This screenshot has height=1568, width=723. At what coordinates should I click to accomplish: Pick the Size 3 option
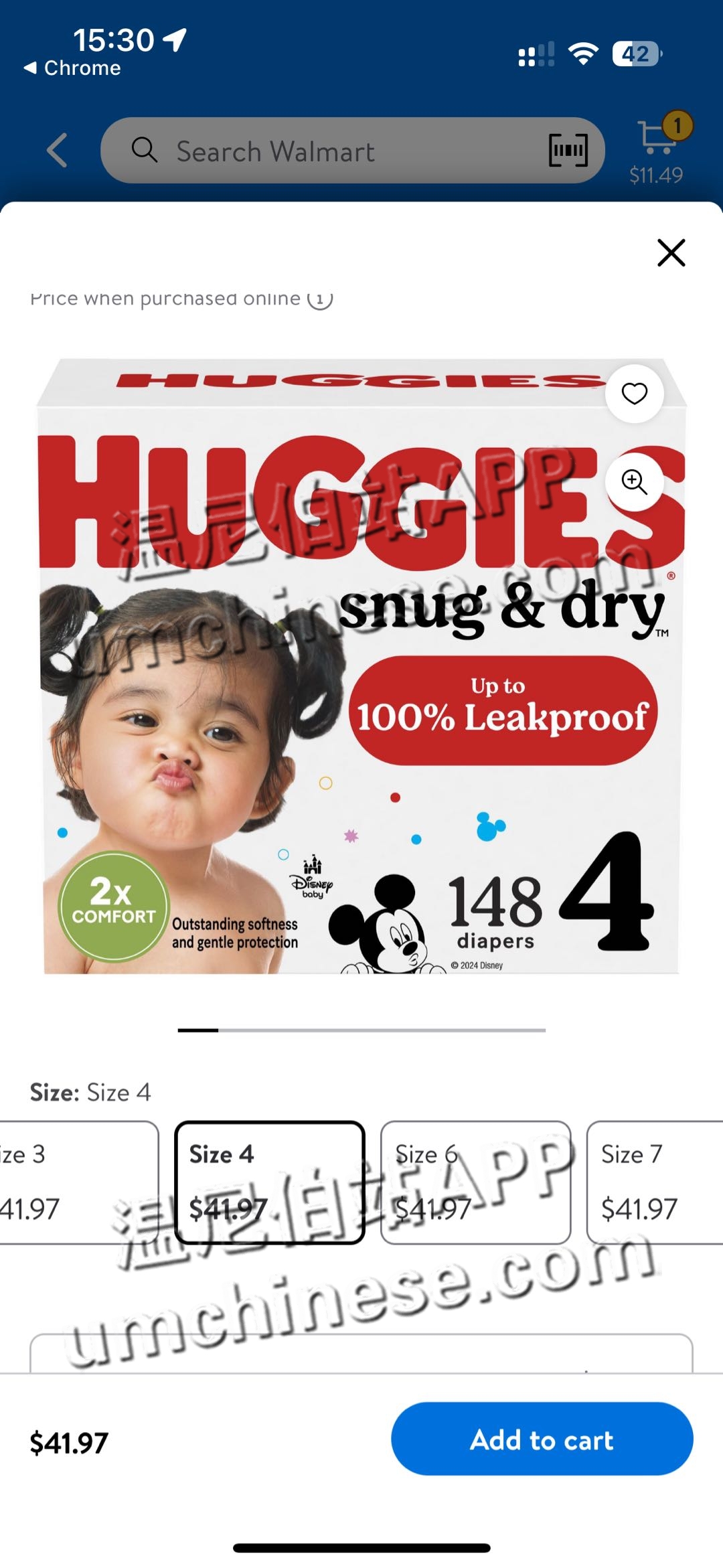[77, 1182]
